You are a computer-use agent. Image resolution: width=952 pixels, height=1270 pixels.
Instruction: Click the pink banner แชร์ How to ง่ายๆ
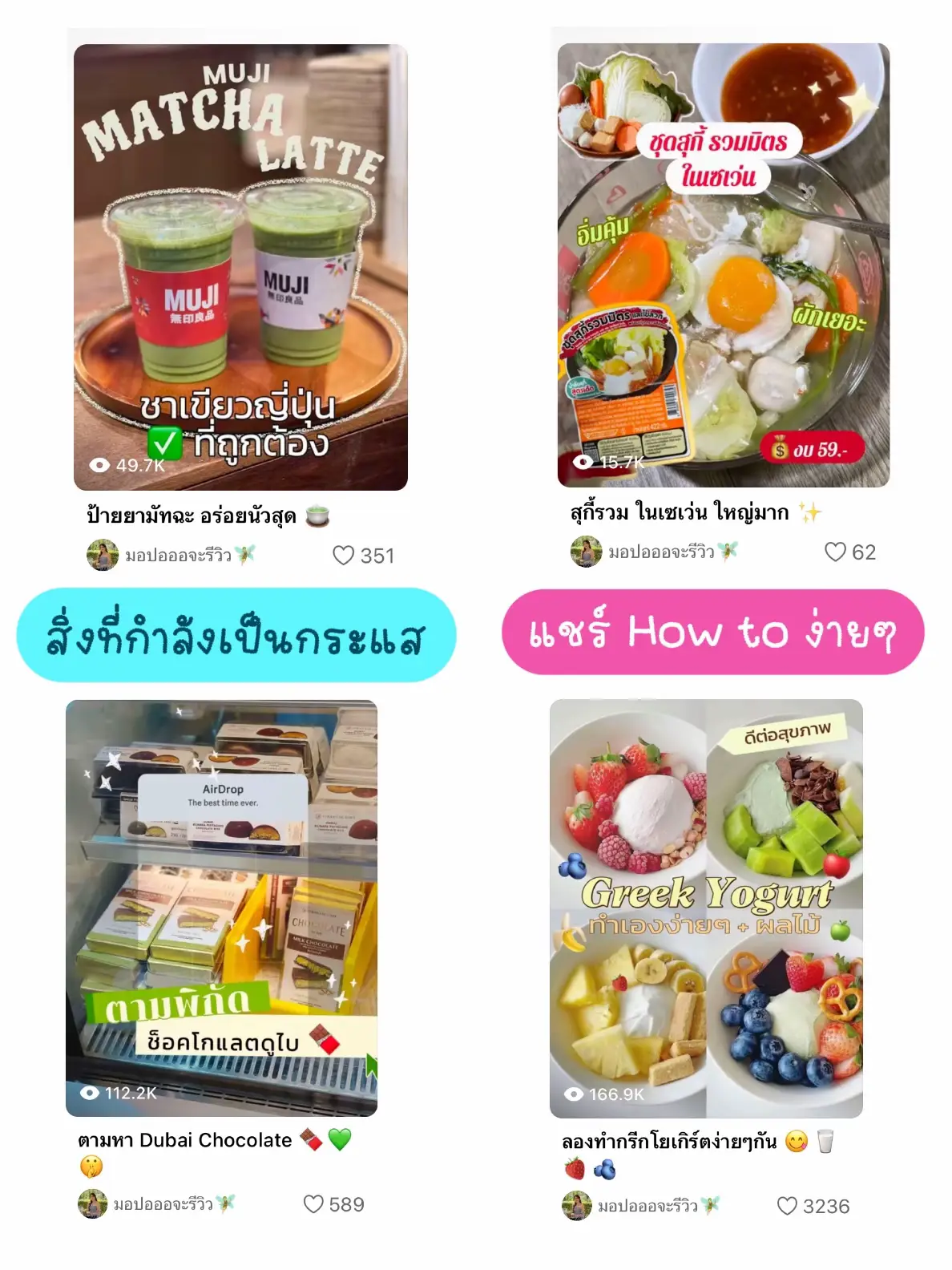click(x=713, y=633)
